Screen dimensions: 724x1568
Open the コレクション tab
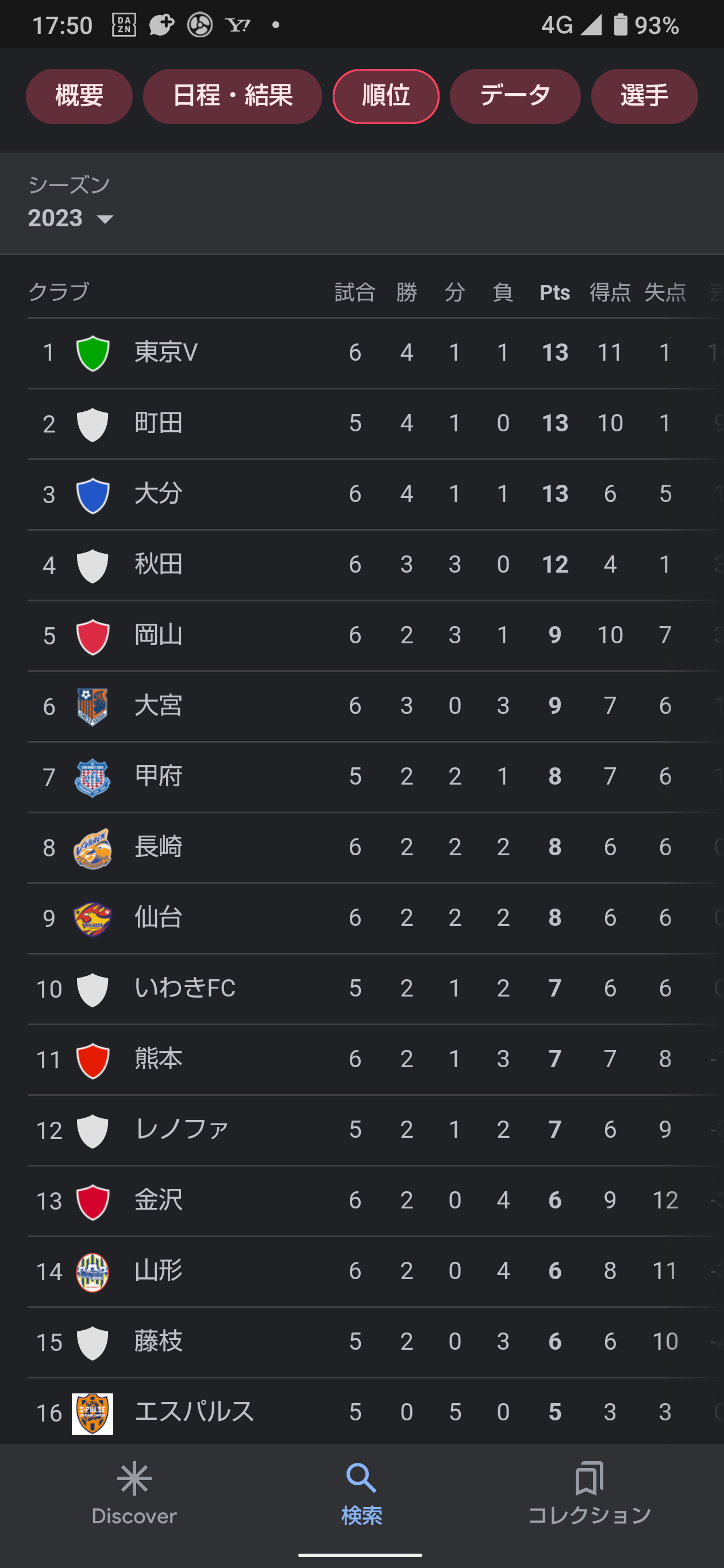click(590, 1494)
